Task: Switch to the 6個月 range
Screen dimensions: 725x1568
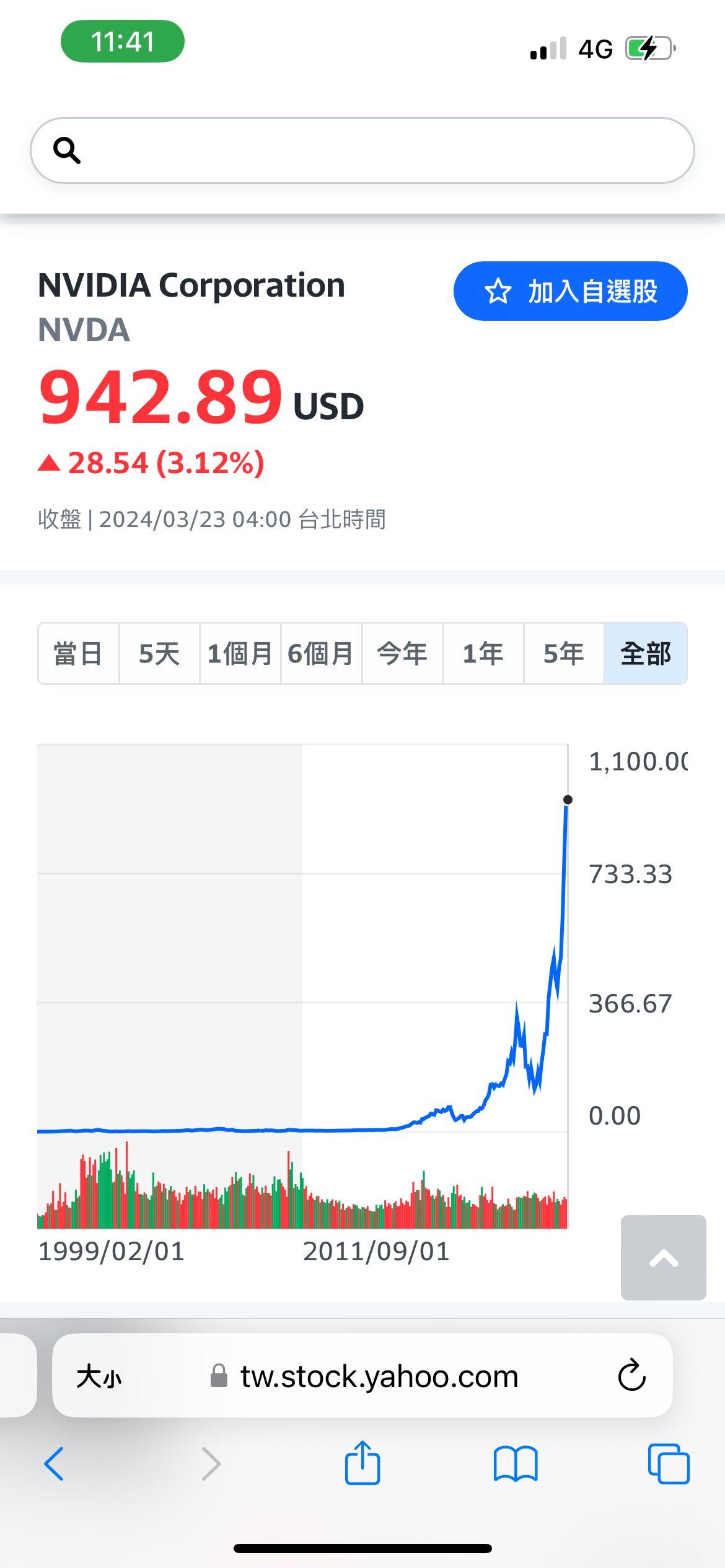Action: (x=321, y=653)
